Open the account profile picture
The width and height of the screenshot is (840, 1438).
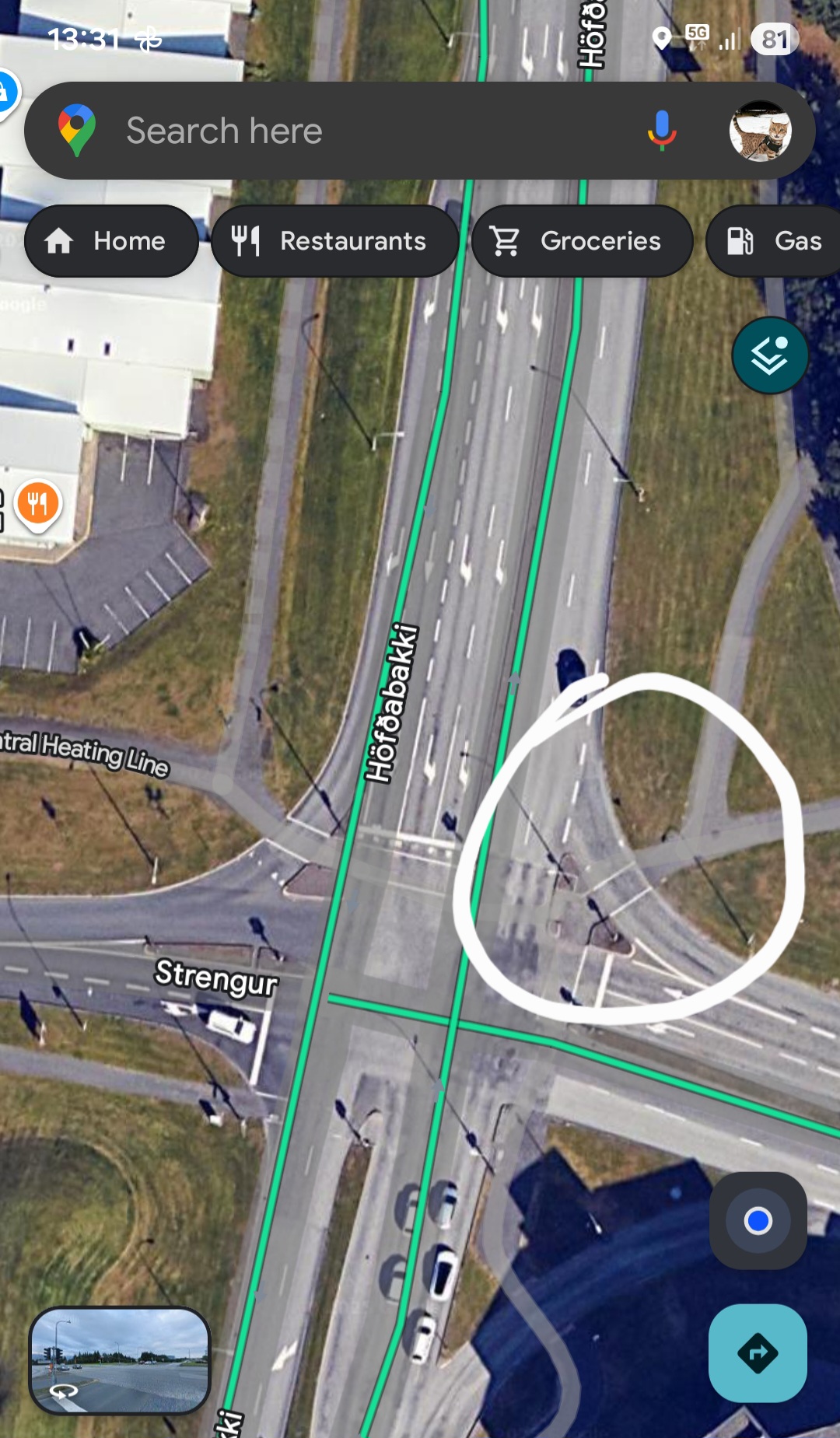coord(760,131)
